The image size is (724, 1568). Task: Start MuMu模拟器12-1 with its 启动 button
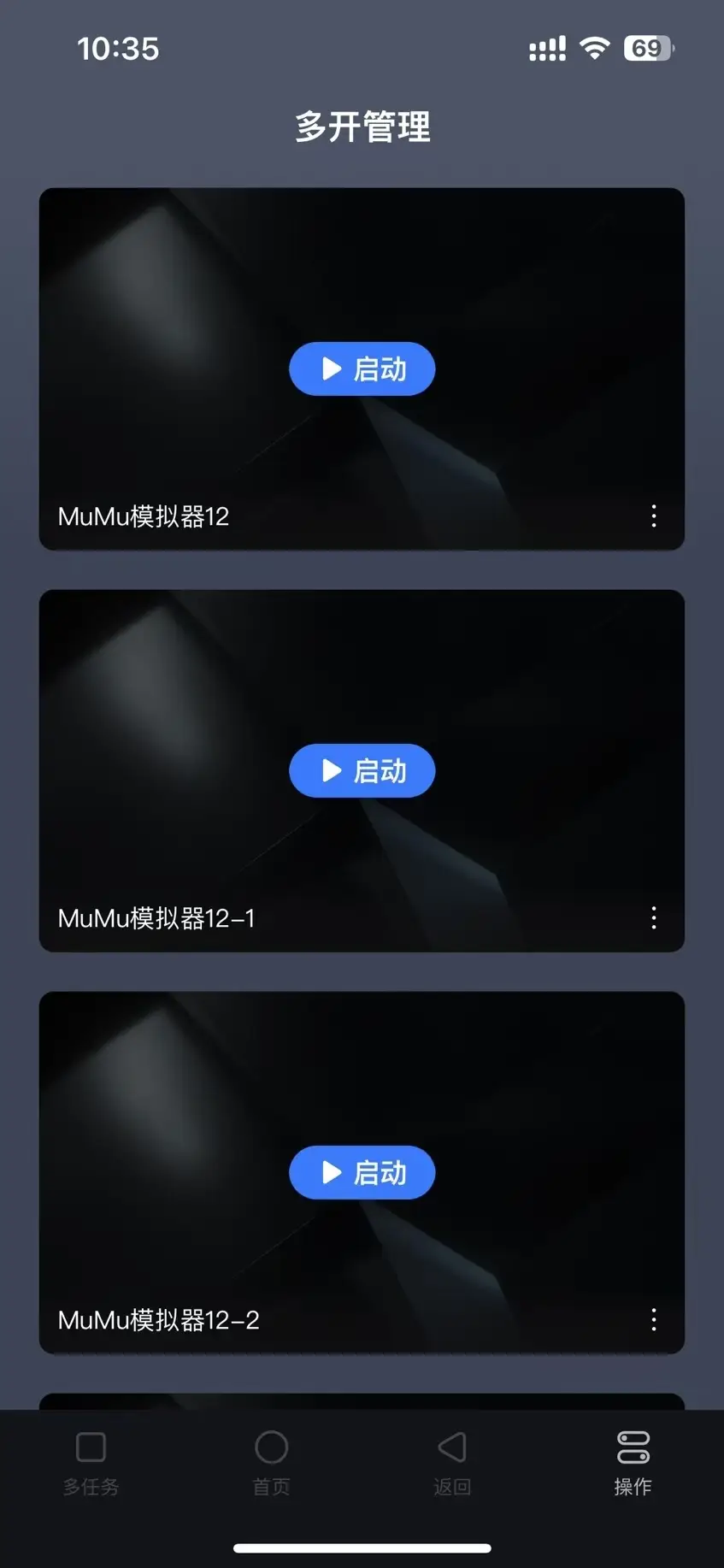[x=362, y=770]
